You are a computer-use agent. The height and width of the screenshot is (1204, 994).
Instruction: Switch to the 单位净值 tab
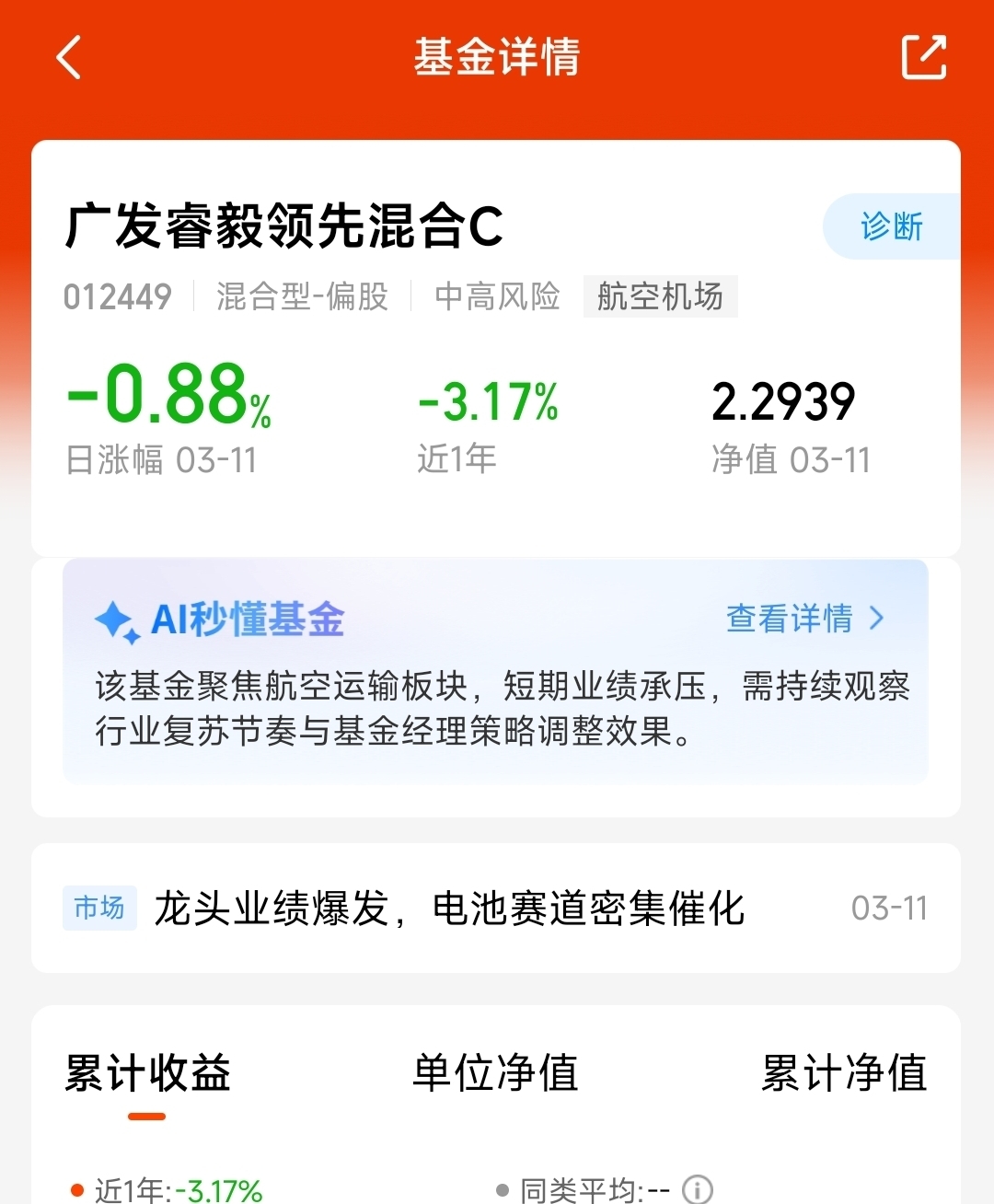point(495,1073)
